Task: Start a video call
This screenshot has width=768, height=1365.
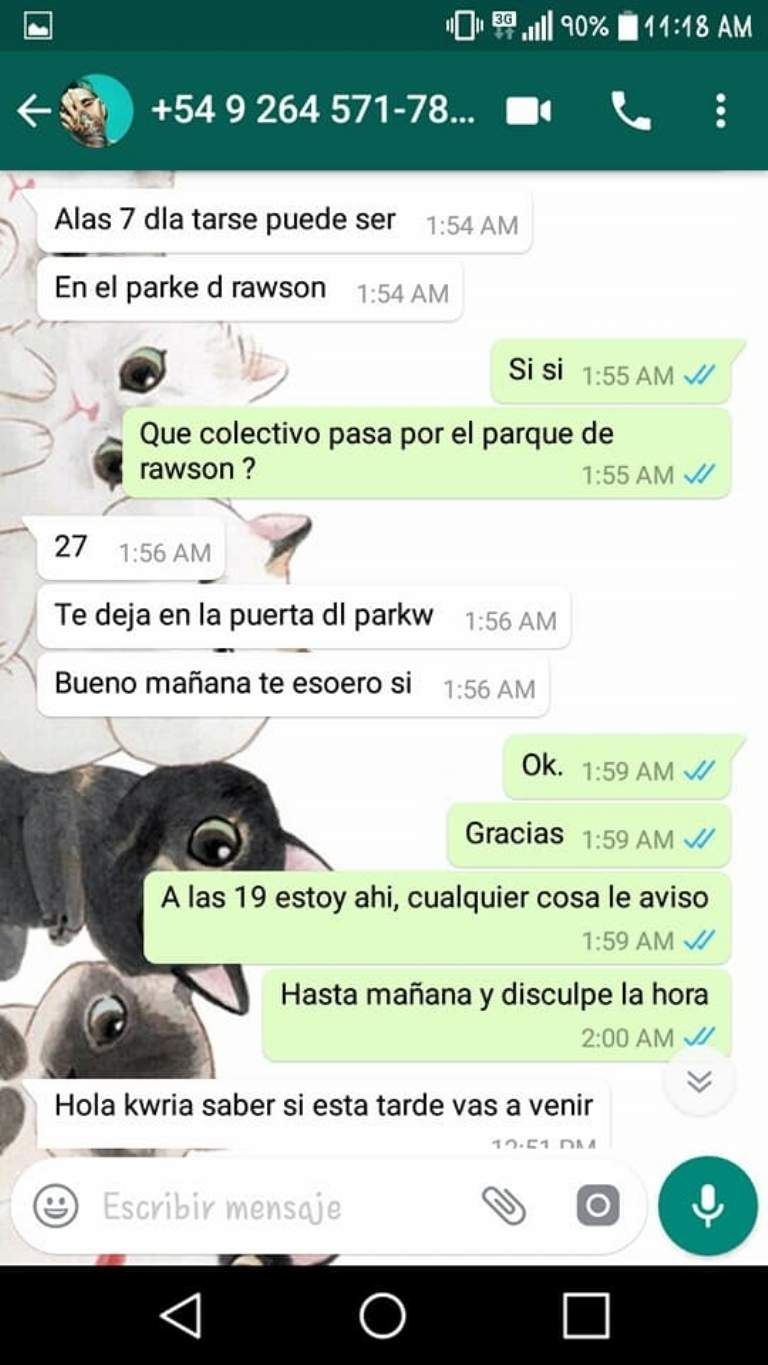Action: click(x=528, y=111)
